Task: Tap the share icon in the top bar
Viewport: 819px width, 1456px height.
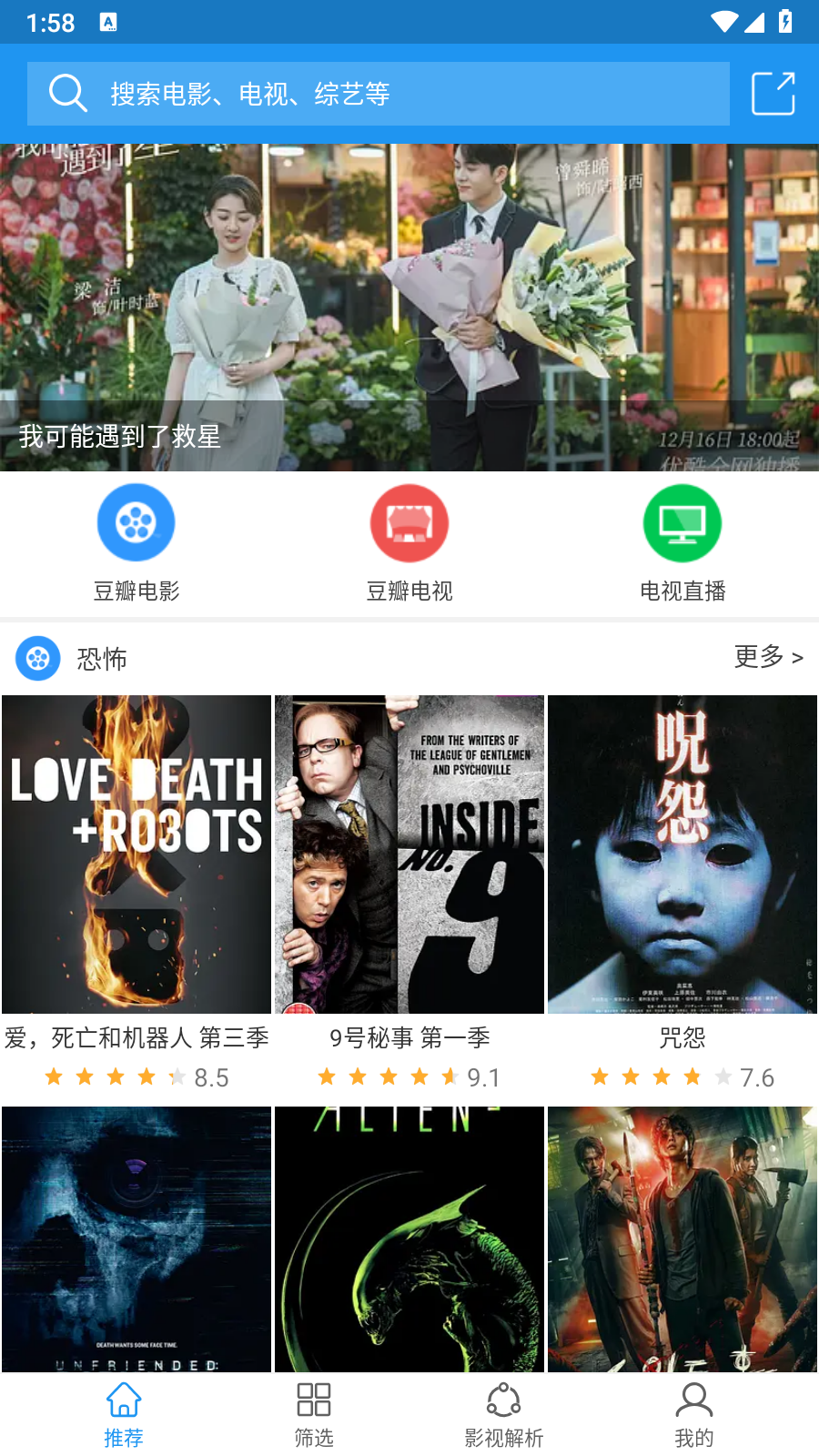Action: [773, 94]
